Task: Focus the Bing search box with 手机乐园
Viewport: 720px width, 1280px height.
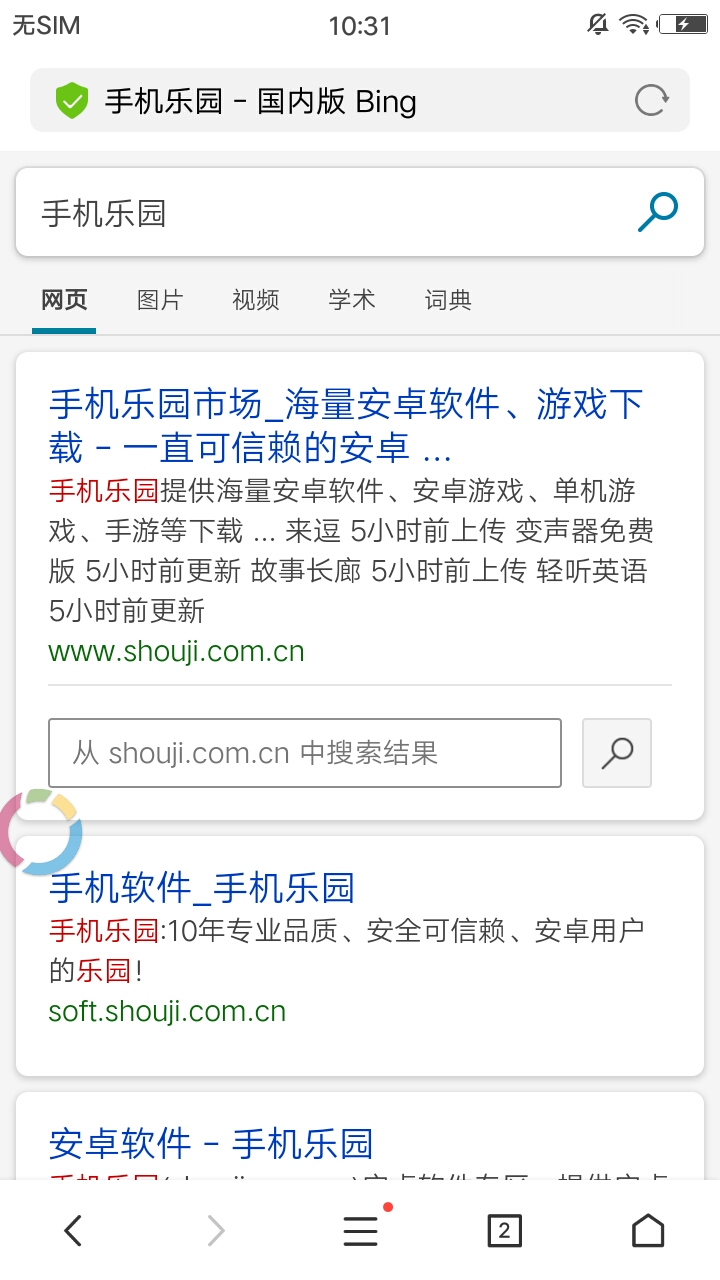Action: coord(330,212)
